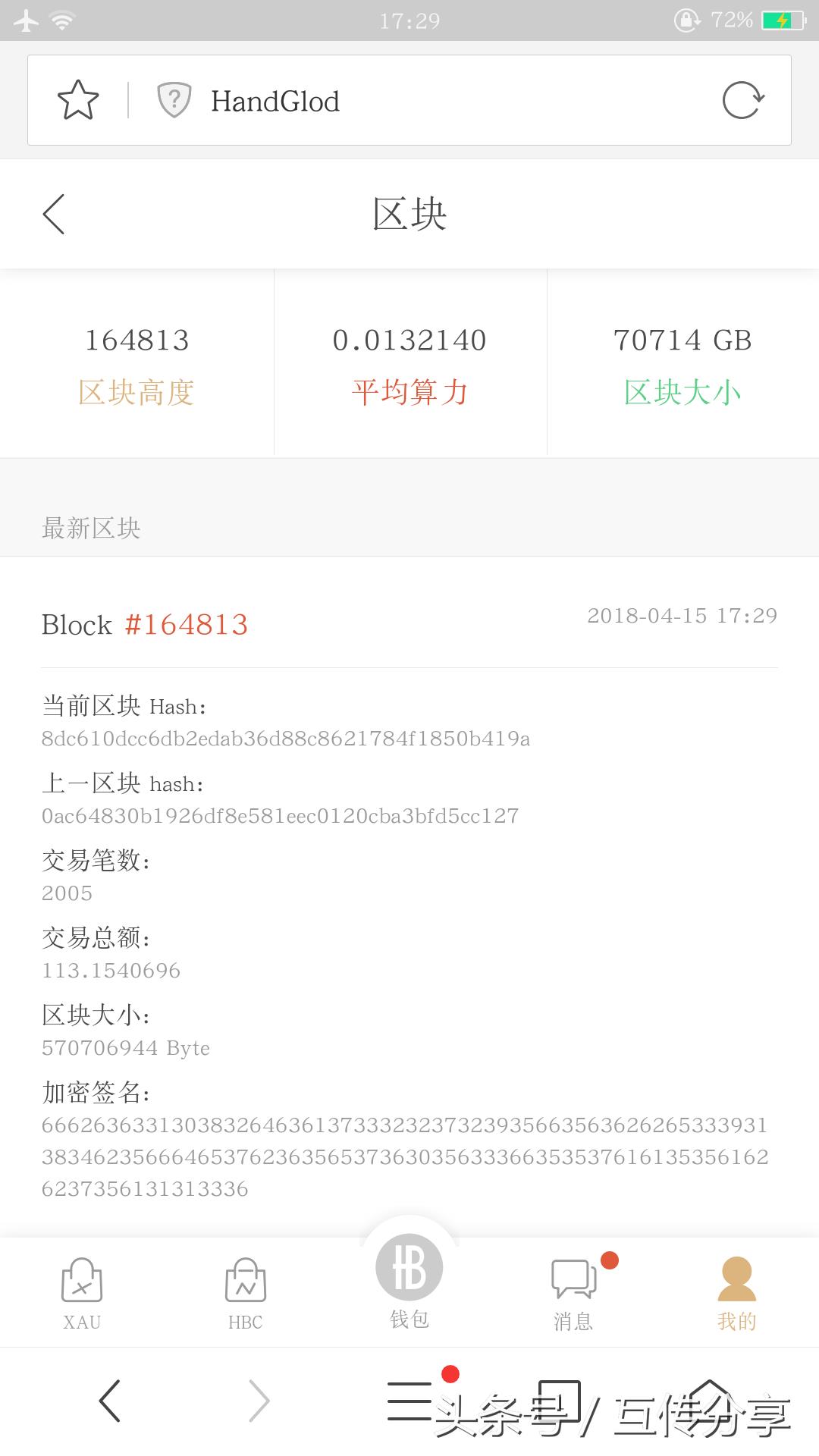Open the browser menu with three lines
819x1456 pixels.
point(409,1401)
